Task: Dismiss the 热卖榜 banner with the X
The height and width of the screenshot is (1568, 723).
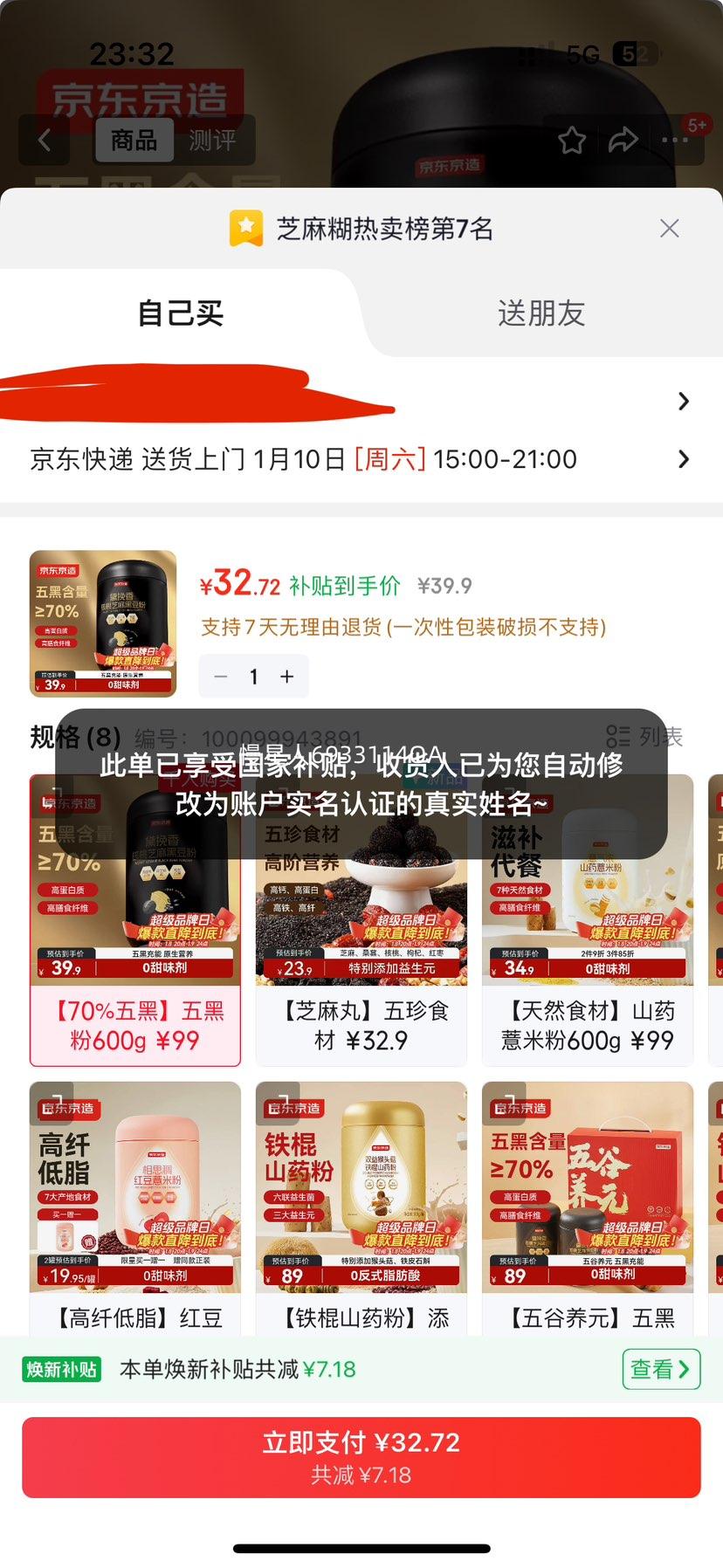Action: [669, 228]
